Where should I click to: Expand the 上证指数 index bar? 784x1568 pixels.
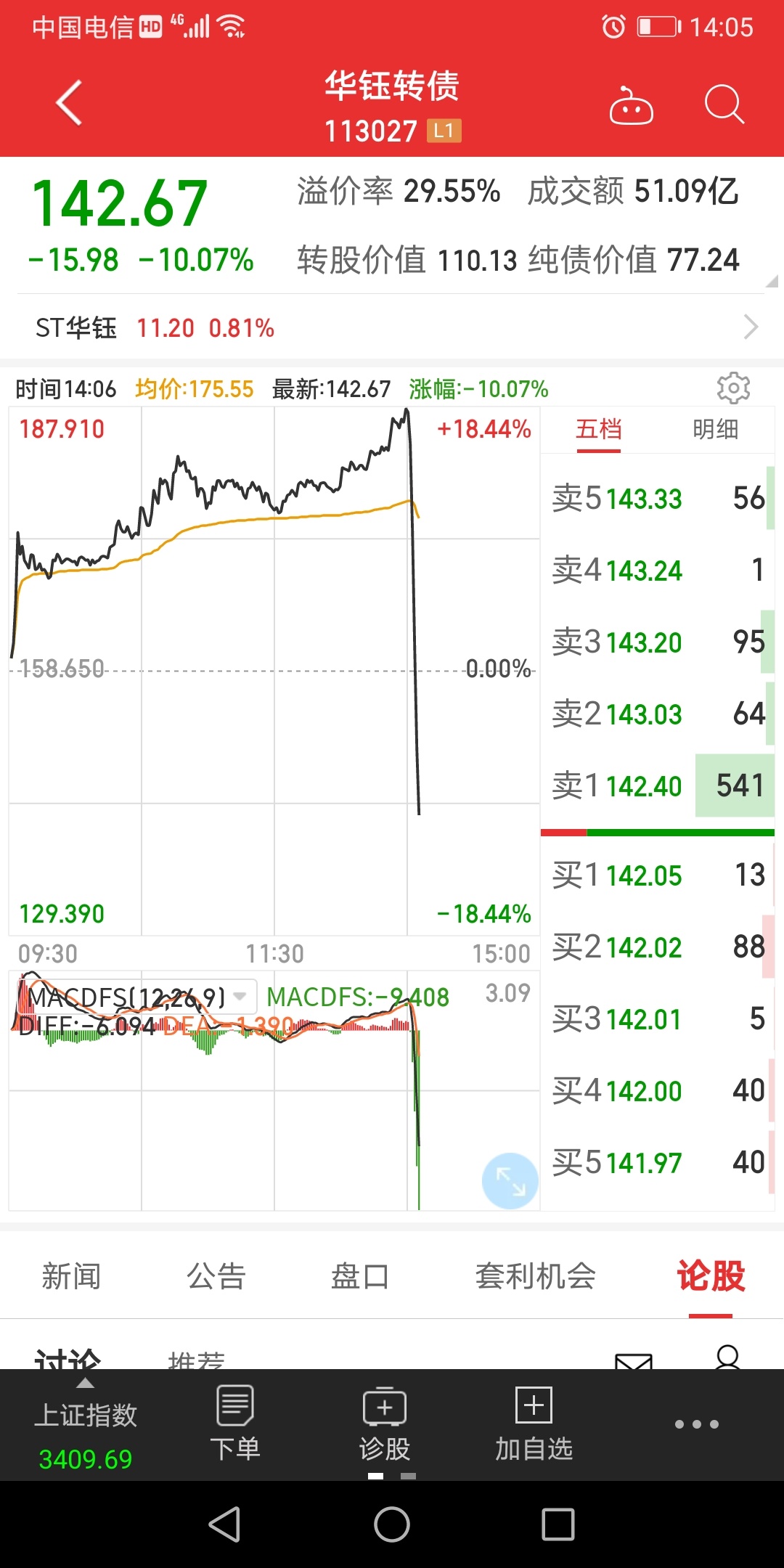[86, 1426]
